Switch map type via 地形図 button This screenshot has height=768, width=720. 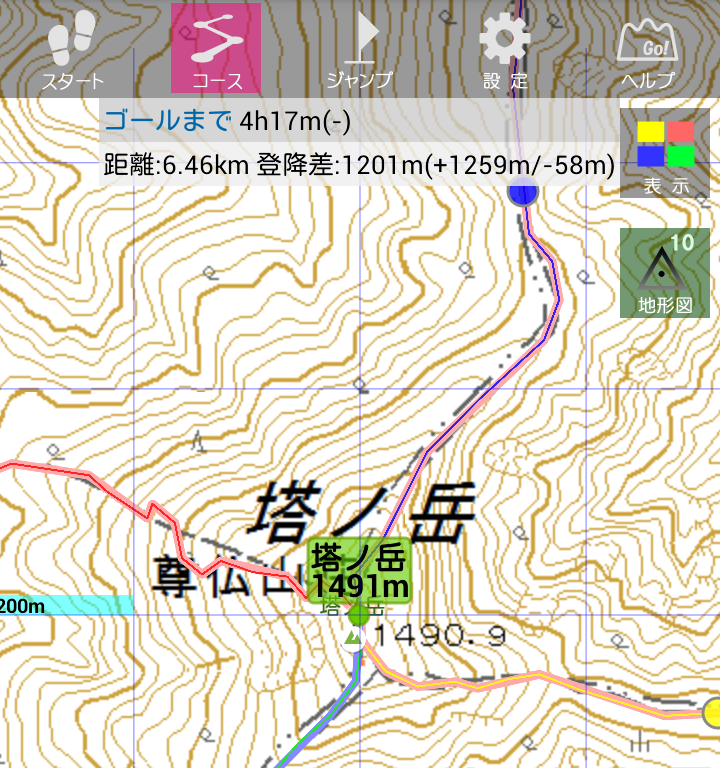665,273
